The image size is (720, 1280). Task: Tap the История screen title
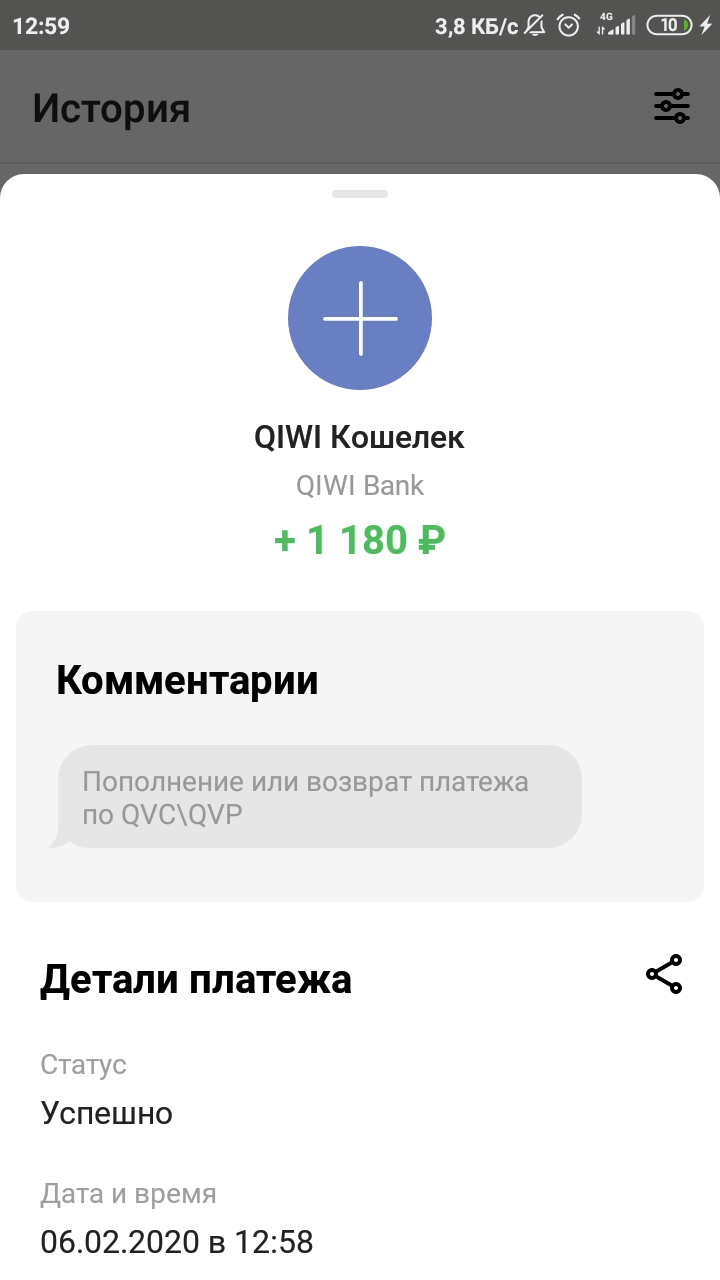113,108
